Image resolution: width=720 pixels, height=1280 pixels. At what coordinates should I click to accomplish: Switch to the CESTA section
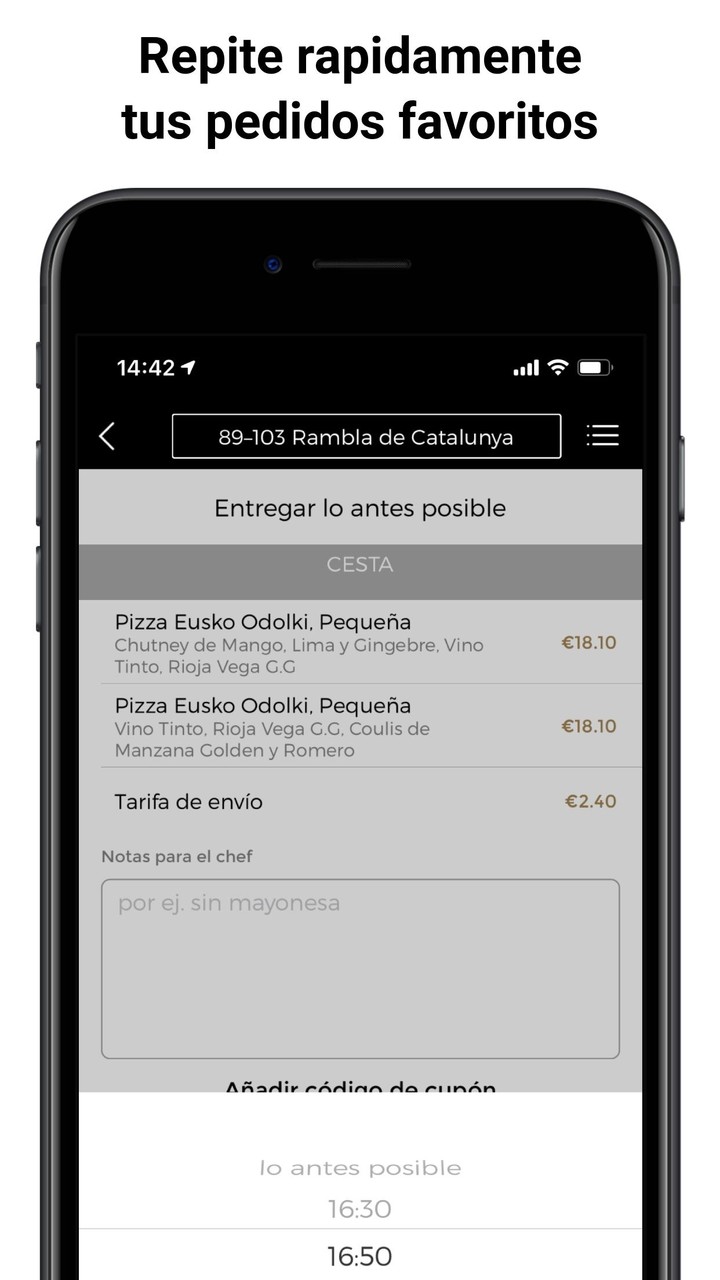[360, 565]
